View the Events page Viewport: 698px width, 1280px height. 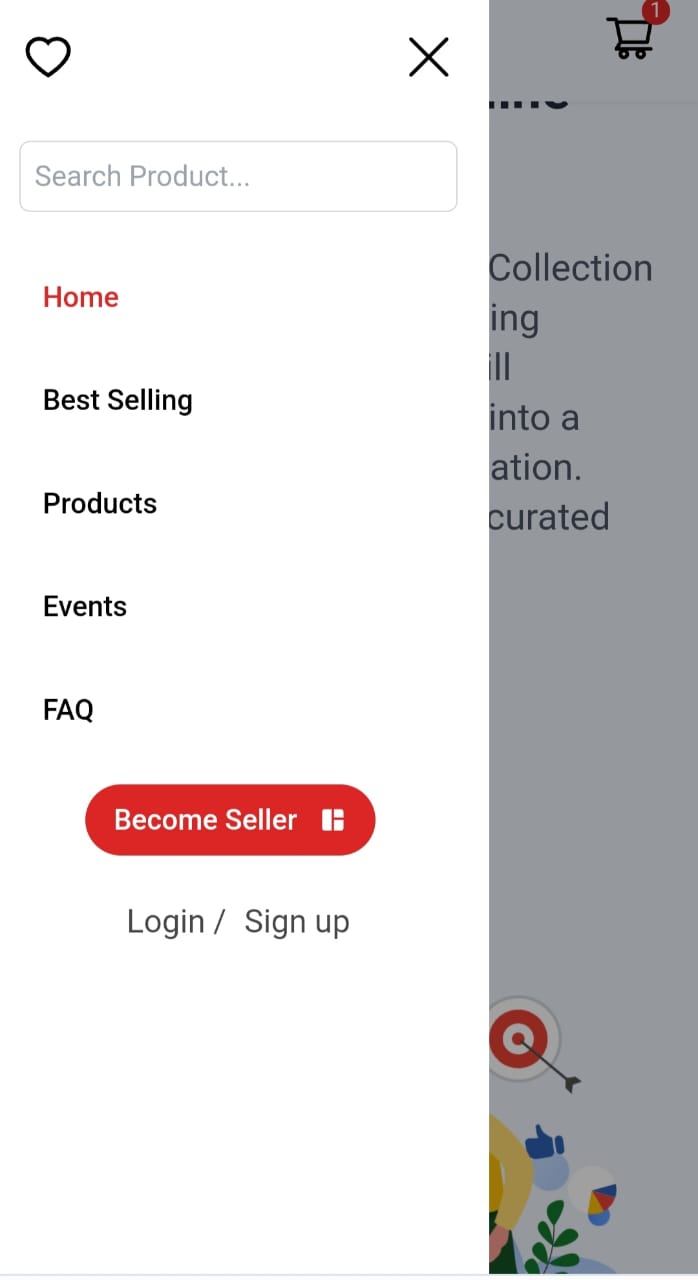85,606
